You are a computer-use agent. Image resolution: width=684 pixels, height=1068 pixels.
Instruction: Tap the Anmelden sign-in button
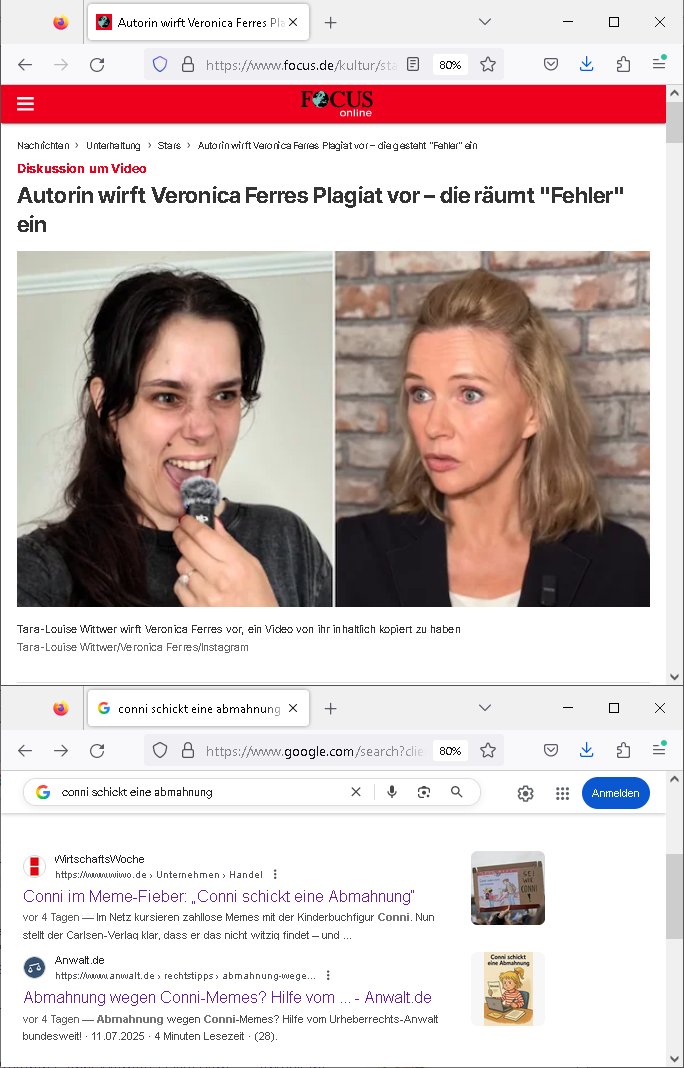click(x=615, y=793)
